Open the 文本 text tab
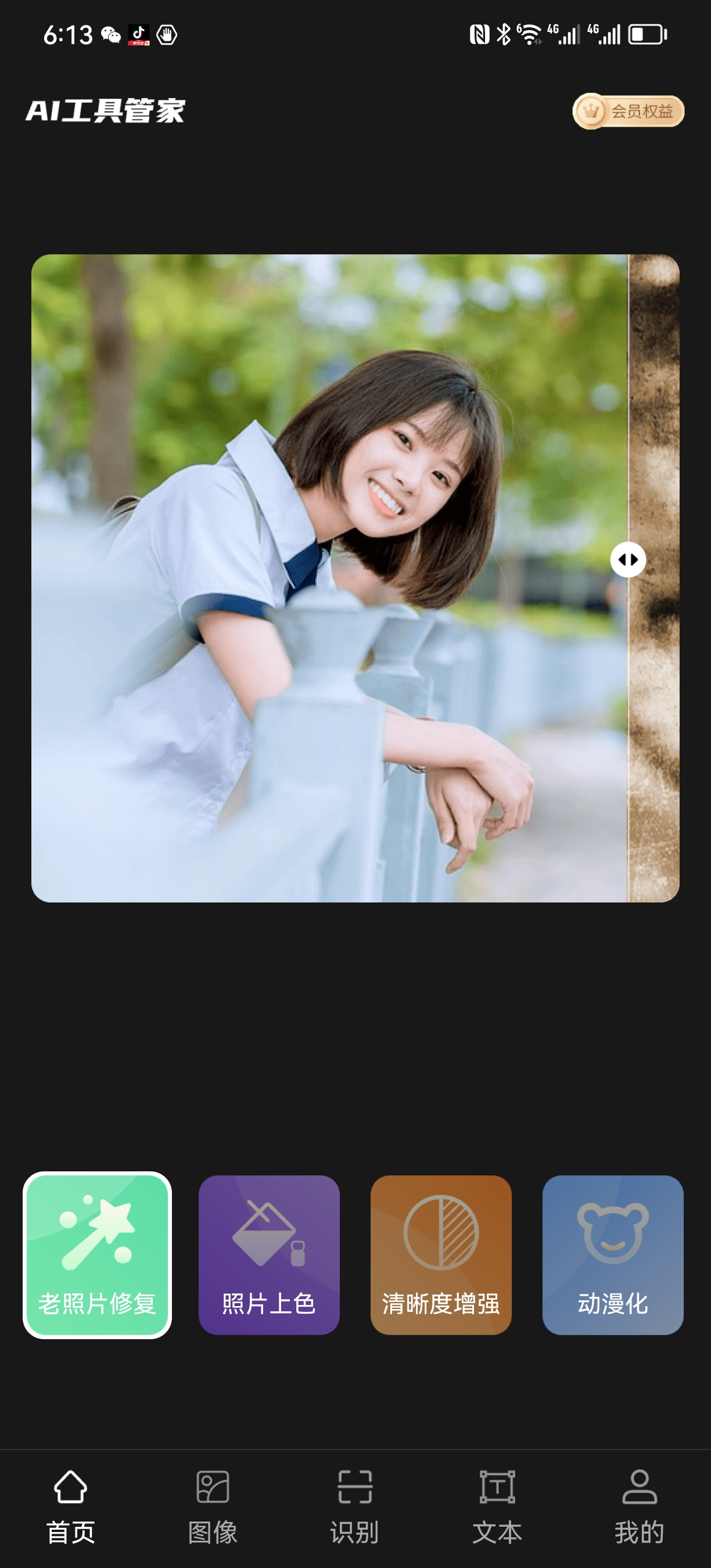This screenshot has width=711, height=1568. click(x=497, y=1507)
